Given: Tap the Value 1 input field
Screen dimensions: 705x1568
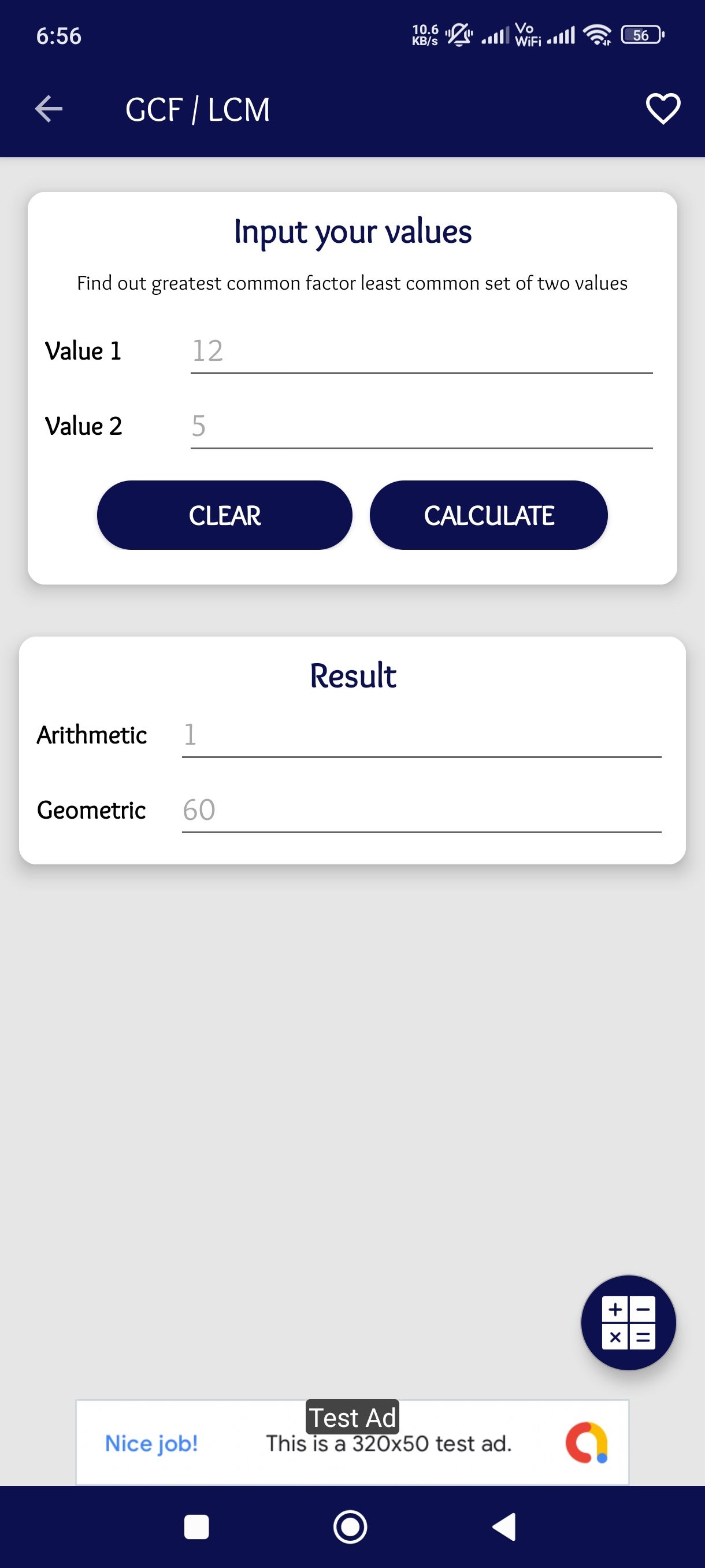Looking at the screenshot, I should coord(421,352).
